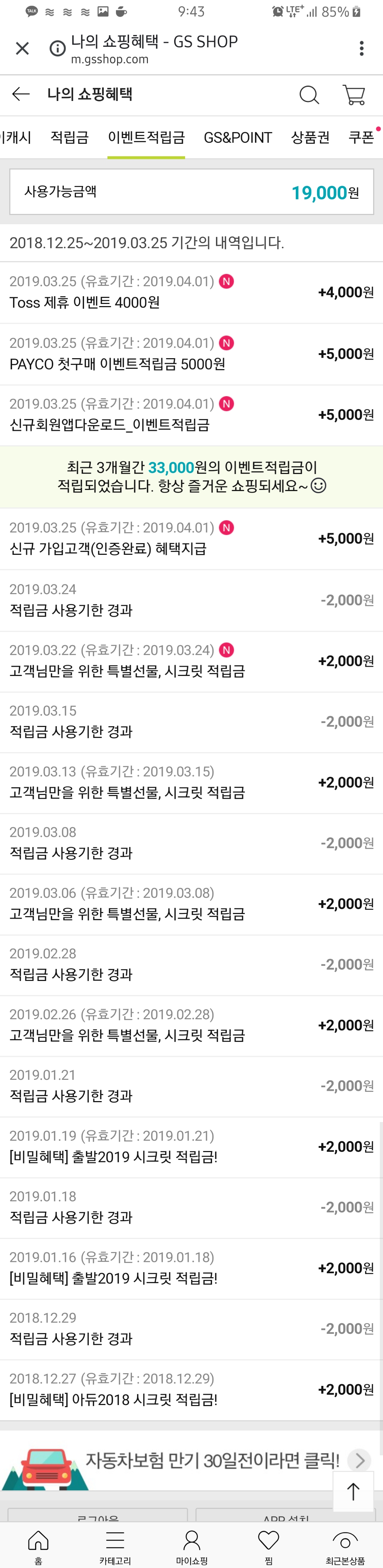
Task: Open the shopping cart
Action: click(354, 94)
